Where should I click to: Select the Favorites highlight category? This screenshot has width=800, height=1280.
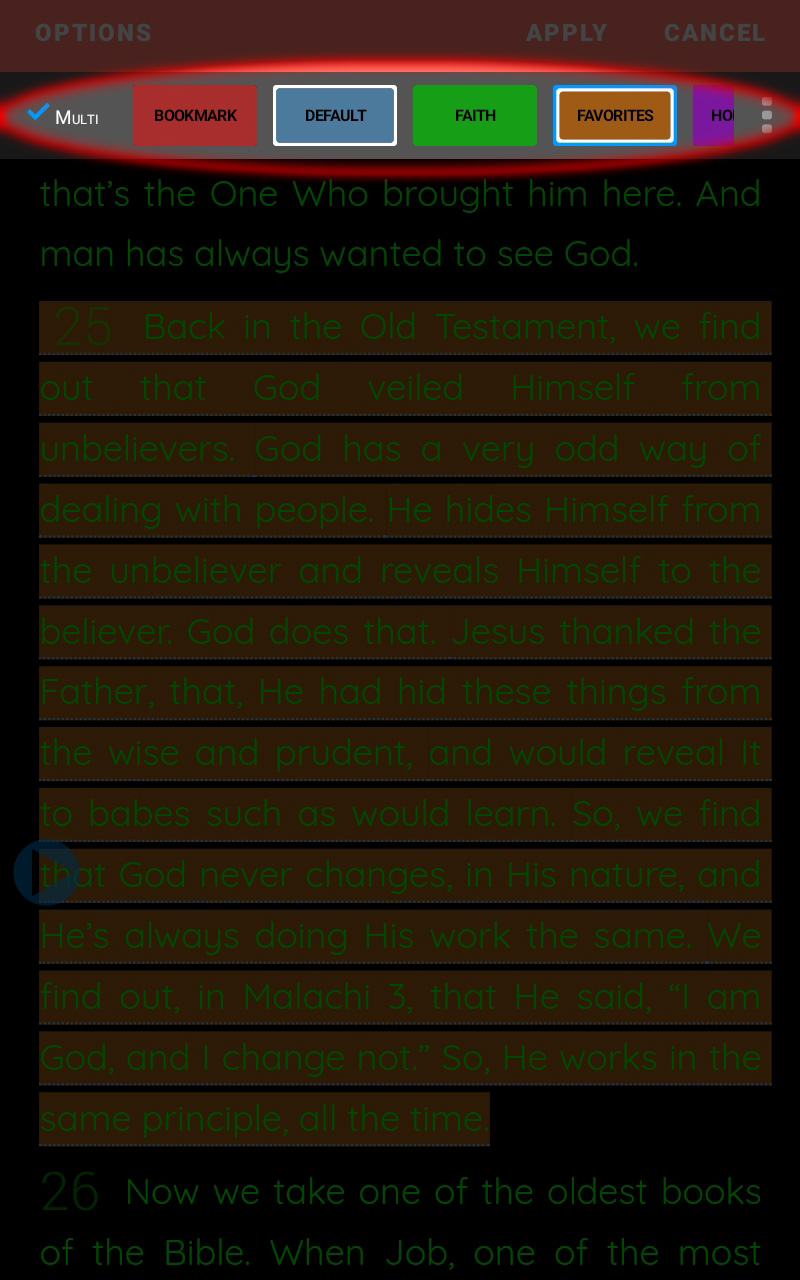(x=615, y=116)
